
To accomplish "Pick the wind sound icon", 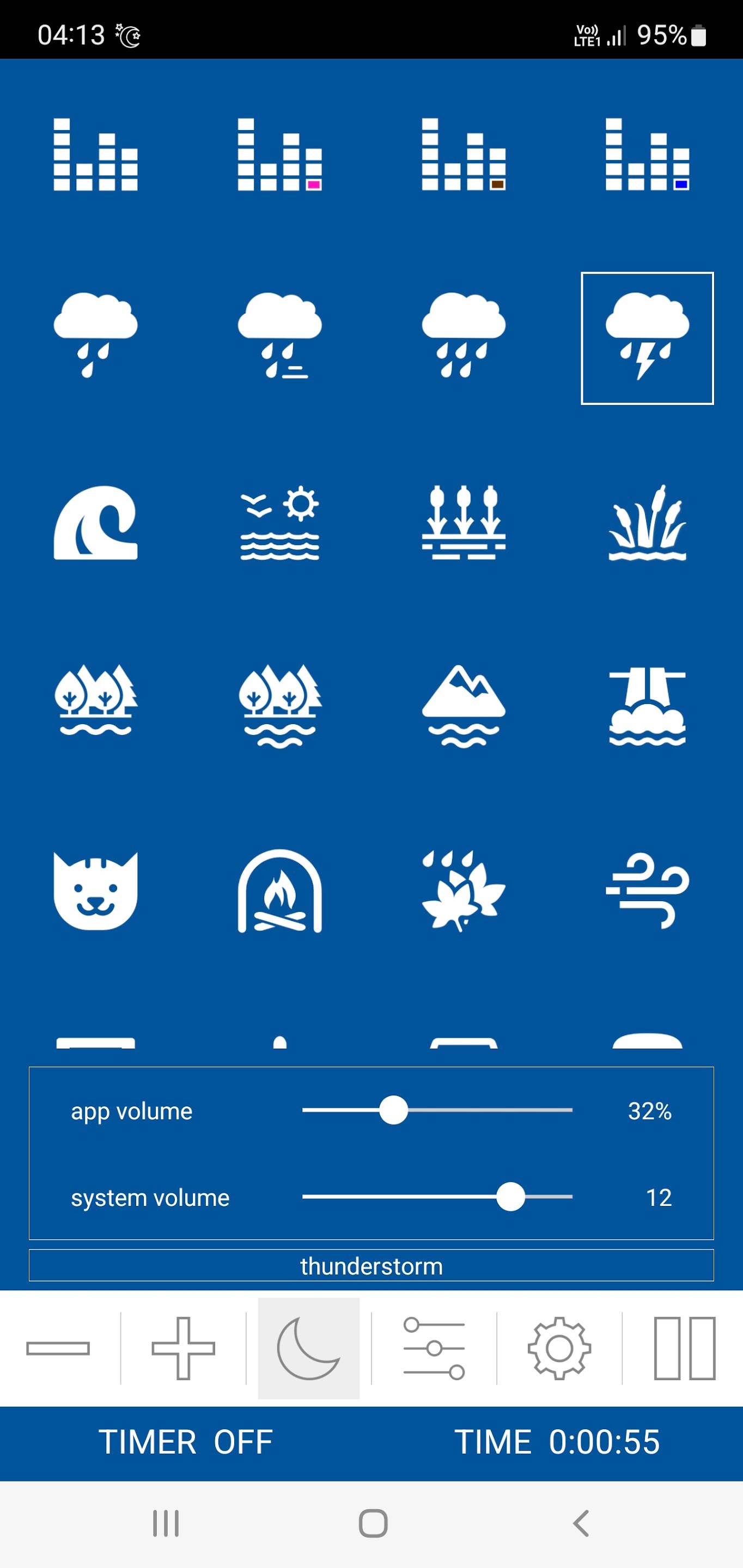I will (x=647, y=891).
